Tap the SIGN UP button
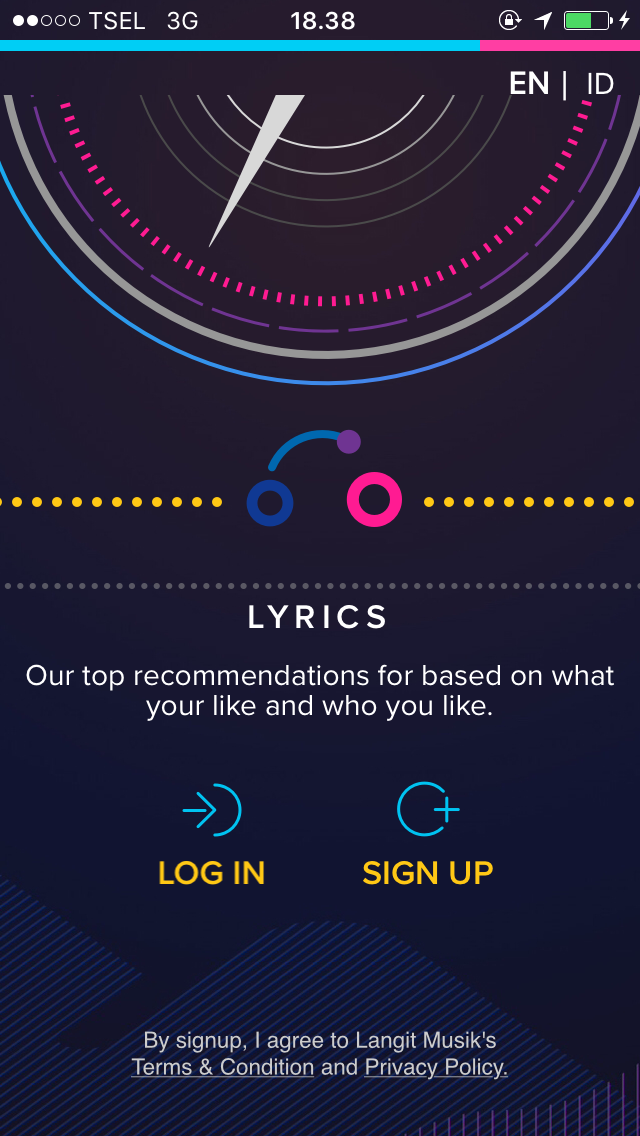640x1136 pixels. [428, 838]
